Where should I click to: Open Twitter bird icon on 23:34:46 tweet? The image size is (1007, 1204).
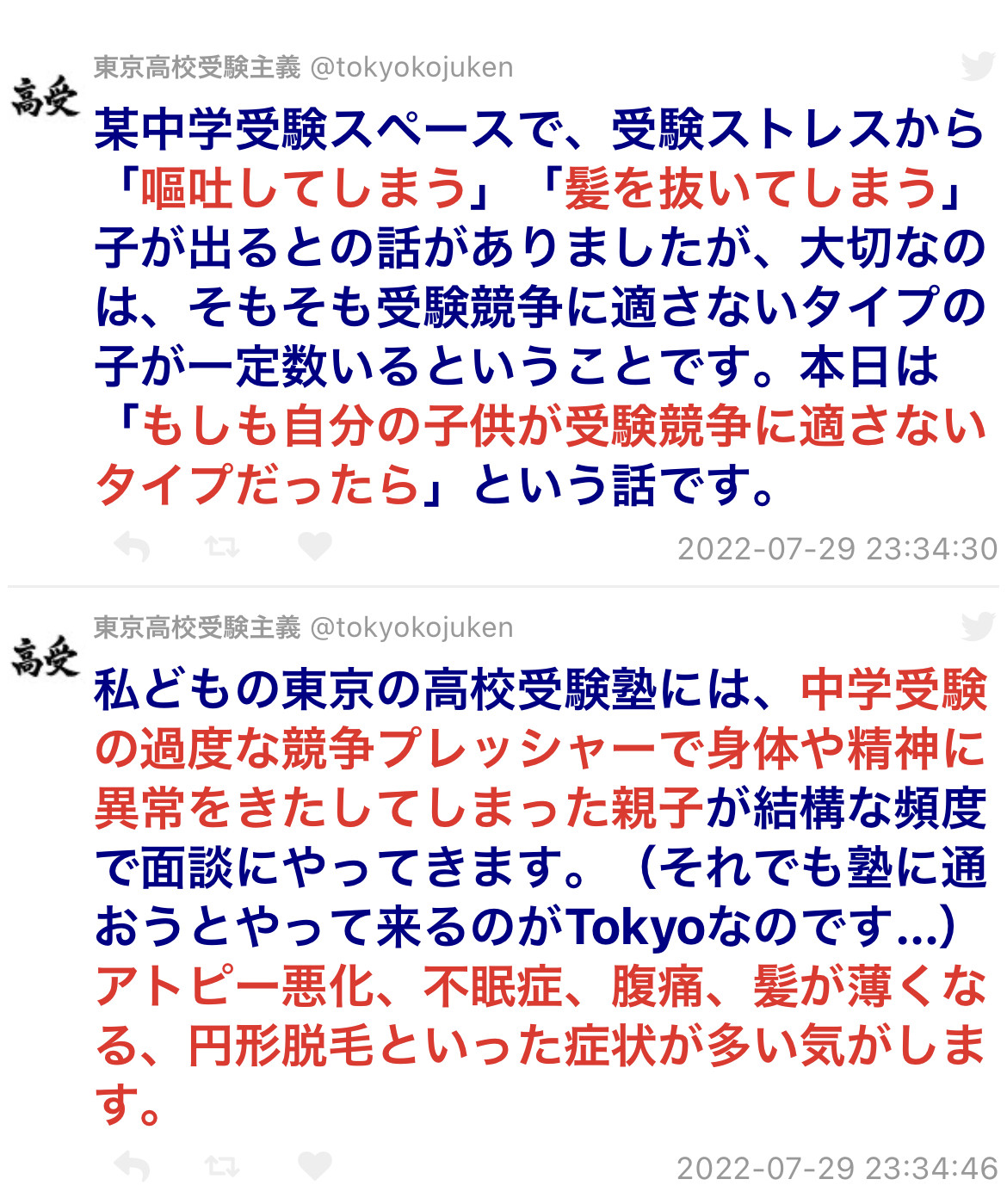point(978,627)
